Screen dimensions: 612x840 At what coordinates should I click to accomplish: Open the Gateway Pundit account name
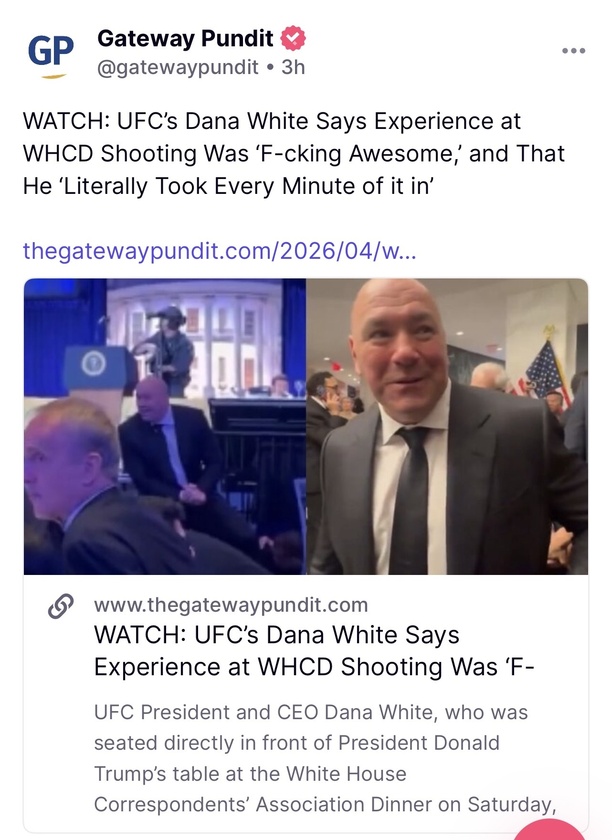coord(185,39)
